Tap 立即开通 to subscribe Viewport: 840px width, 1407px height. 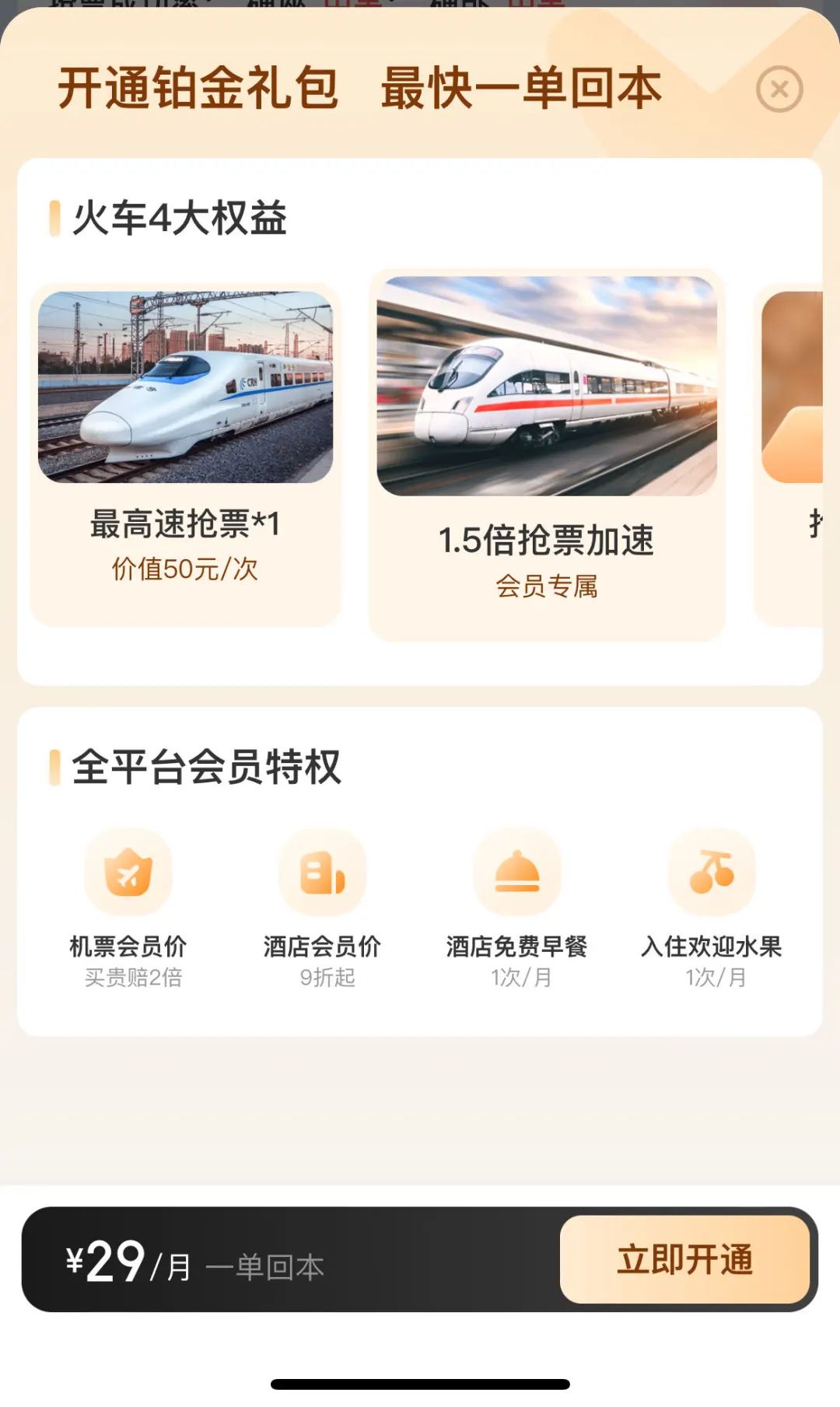(684, 1259)
